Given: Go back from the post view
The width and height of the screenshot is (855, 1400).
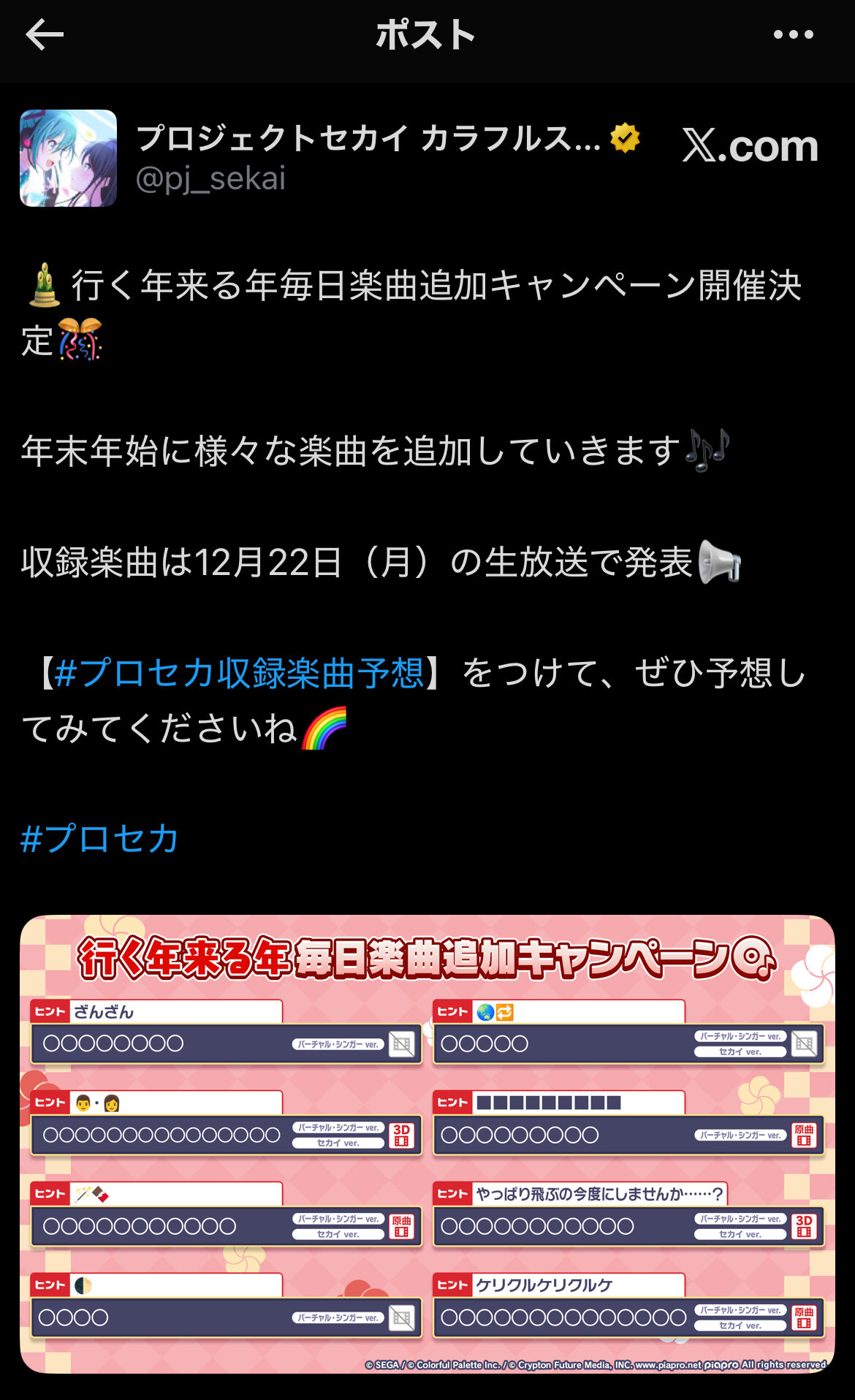Looking at the screenshot, I should pyautogui.click(x=45, y=35).
